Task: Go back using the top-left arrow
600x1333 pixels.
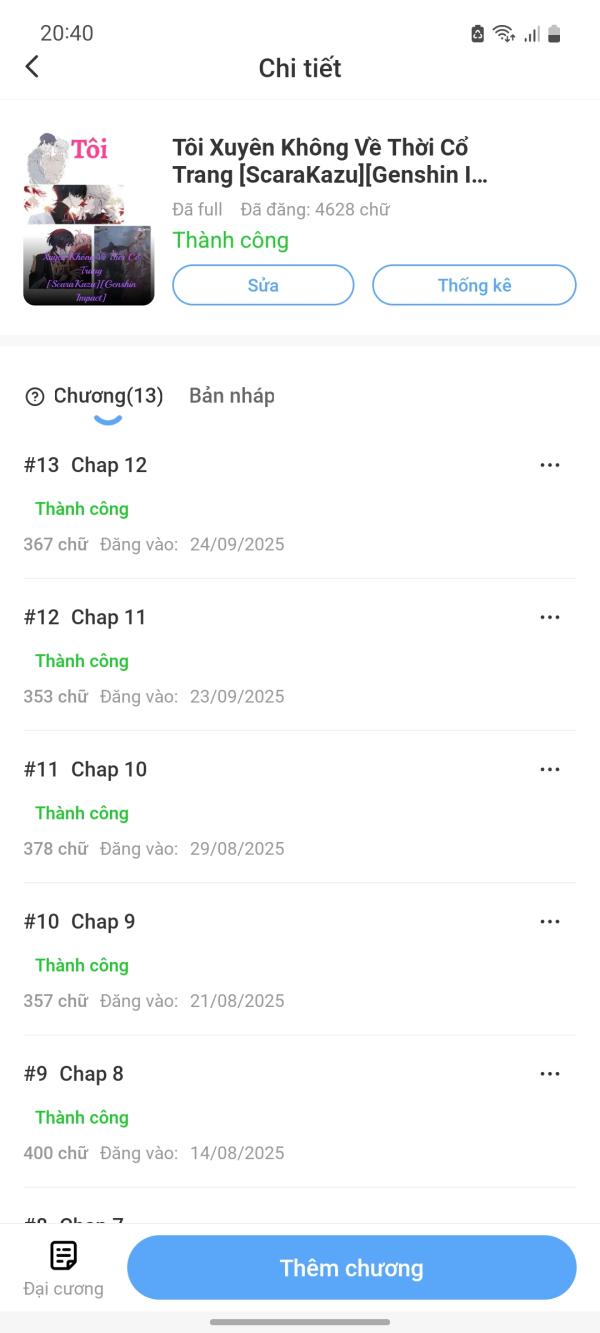Action: (32, 67)
